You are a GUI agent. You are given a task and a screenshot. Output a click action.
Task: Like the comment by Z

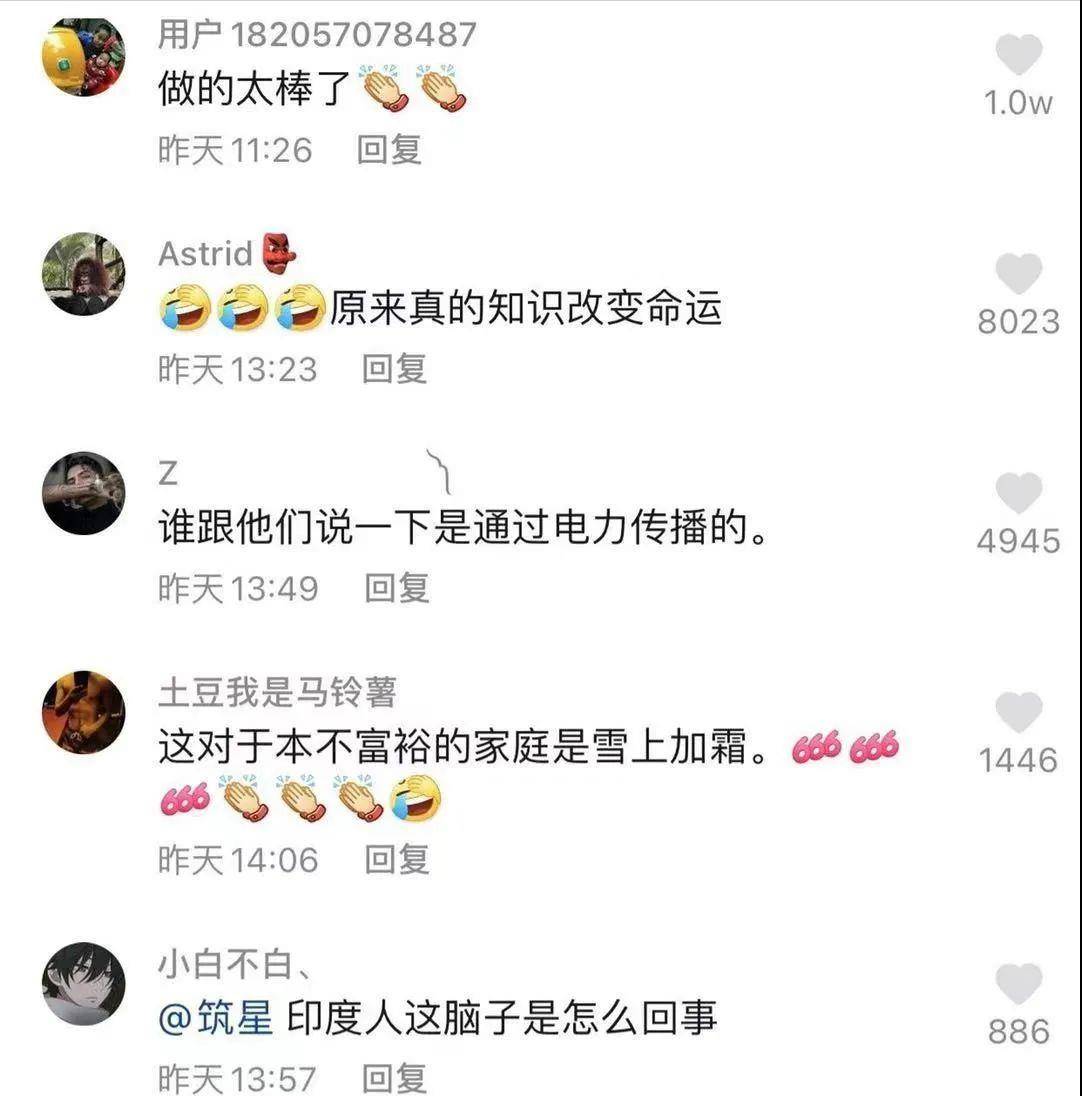pos(1019,494)
